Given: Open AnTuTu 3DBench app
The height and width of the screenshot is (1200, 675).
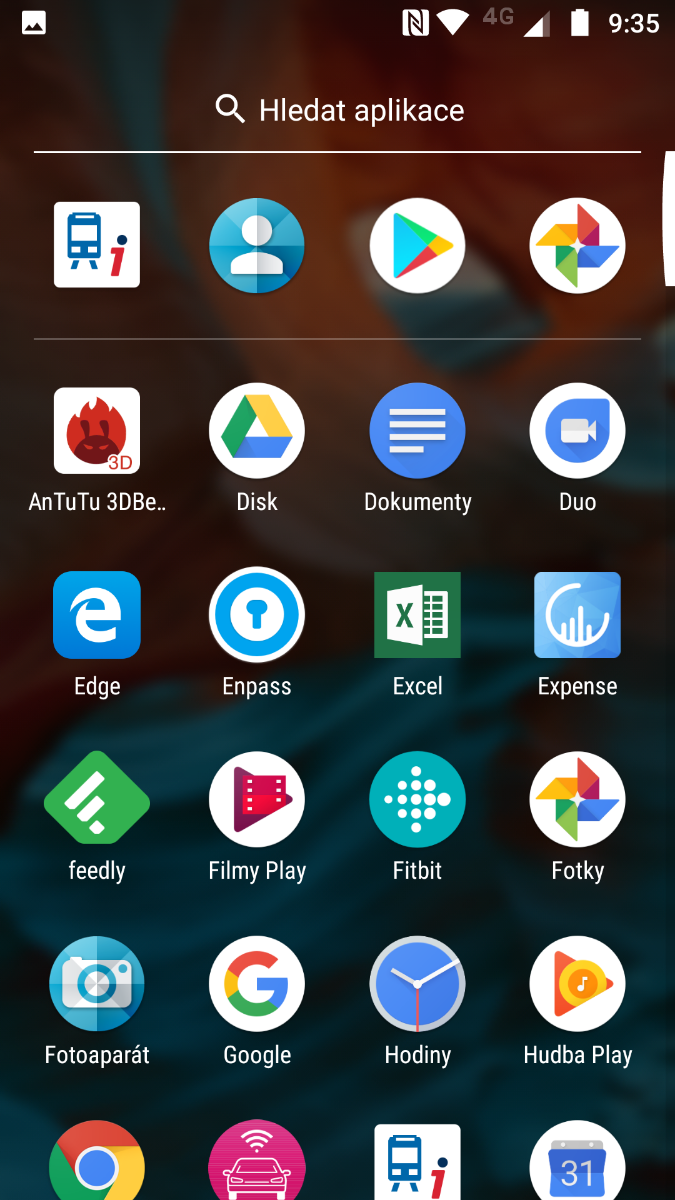Looking at the screenshot, I should pos(97,431).
